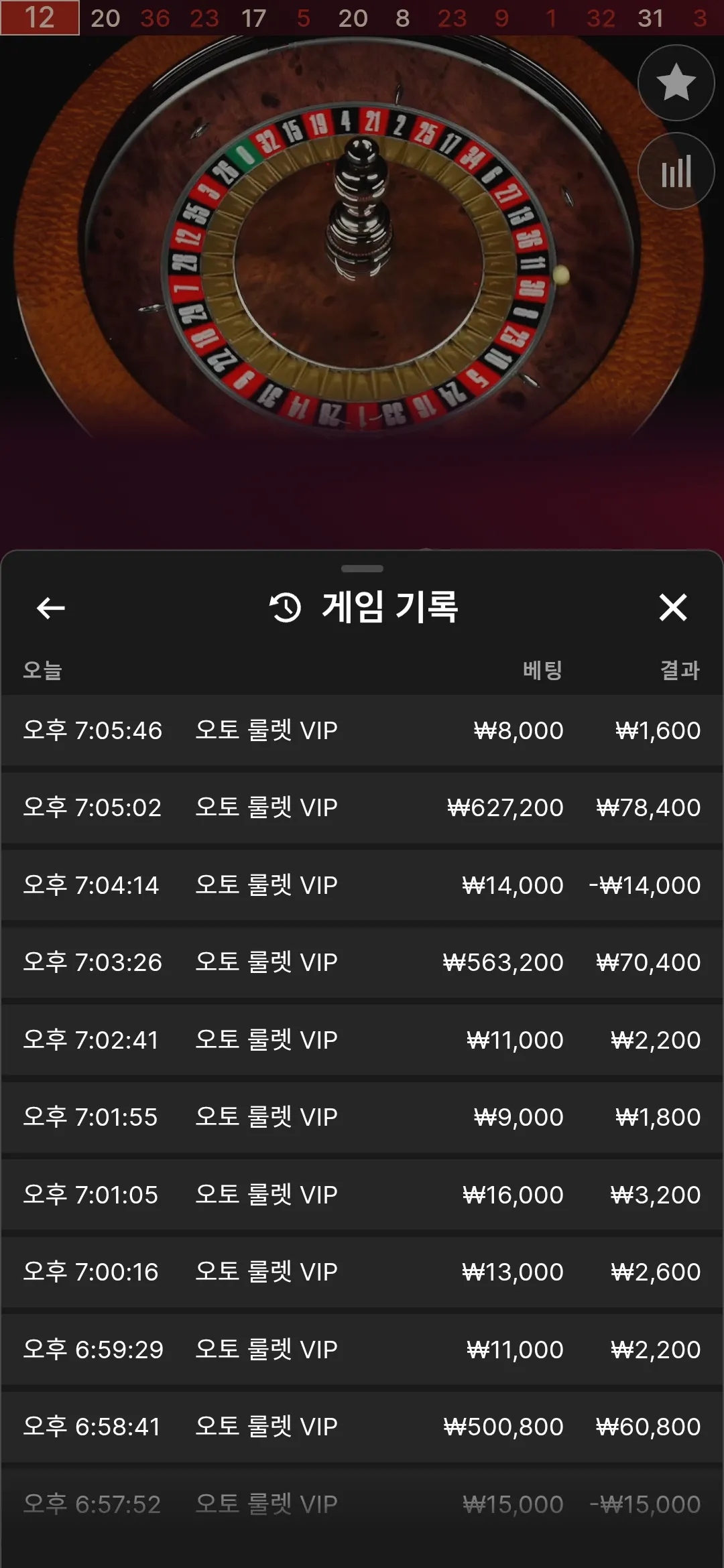Tap the sheet drag handle above 게임 기록
The height and width of the screenshot is (1568, 724).
point(362,569)
